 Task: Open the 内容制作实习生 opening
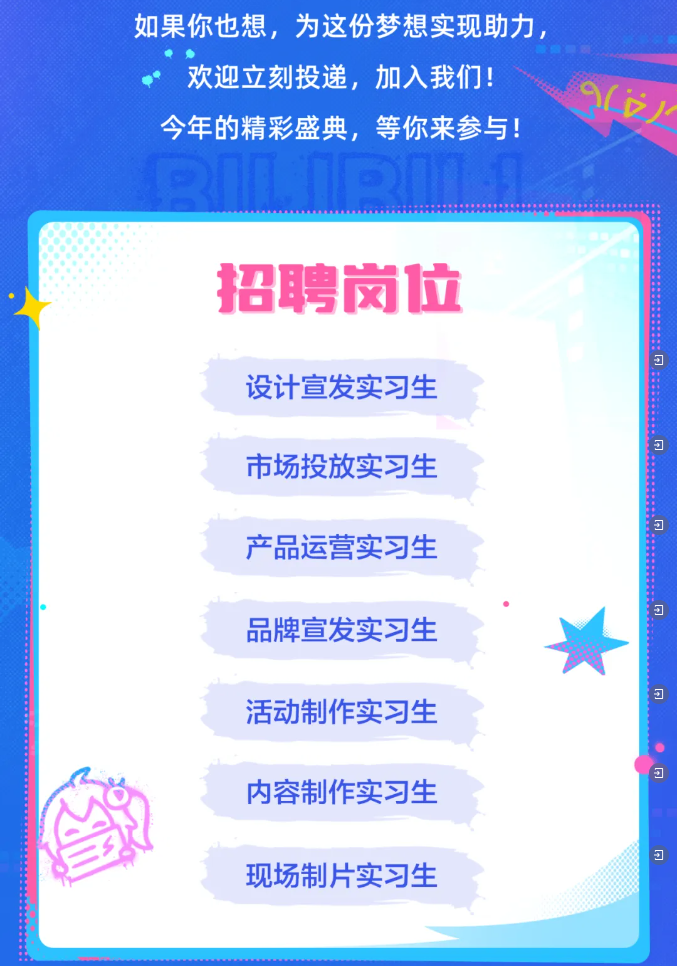click(x=342, y=793)
